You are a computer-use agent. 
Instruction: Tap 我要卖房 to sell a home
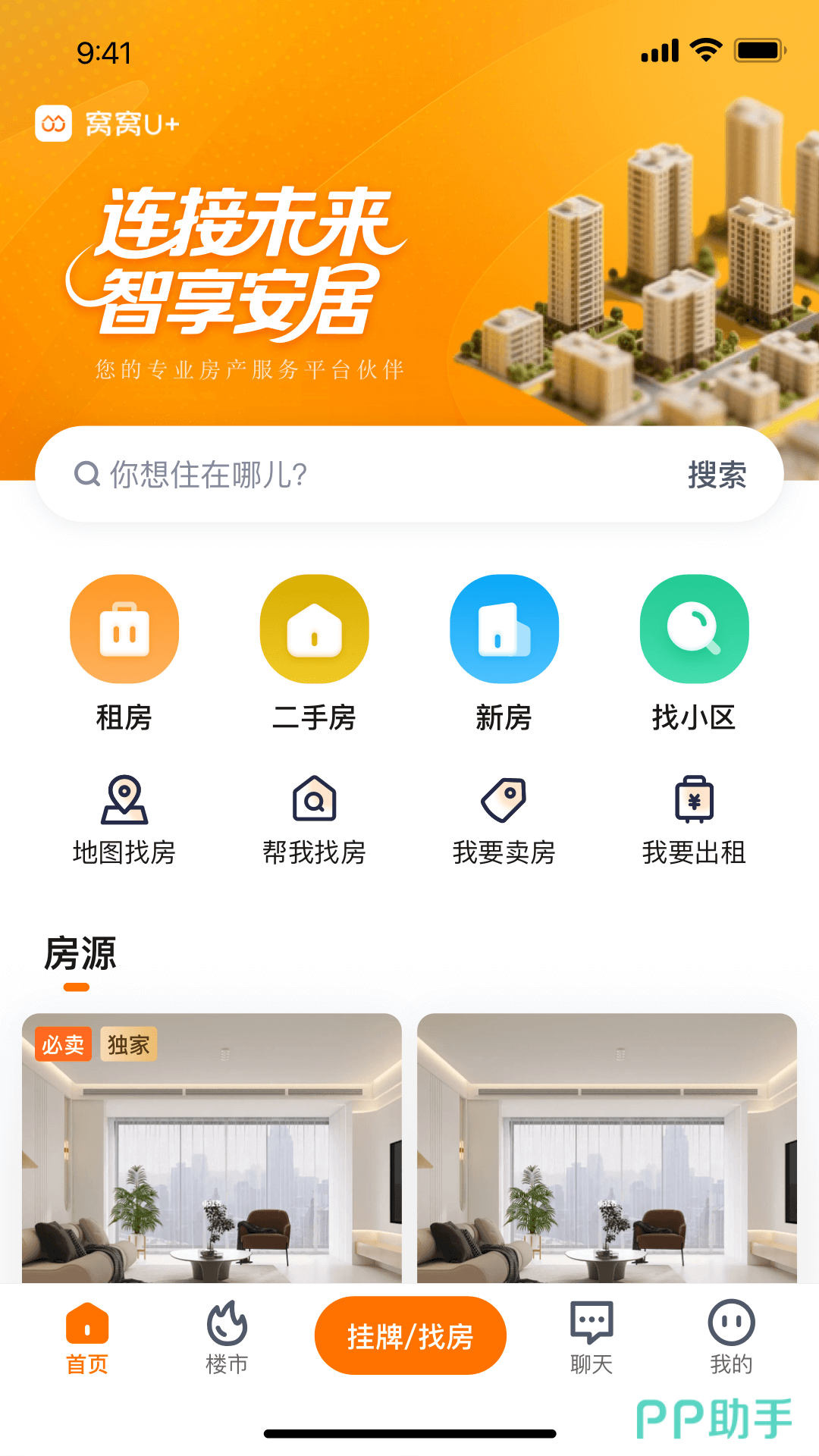pyautogui.click(x=504, y=821)
